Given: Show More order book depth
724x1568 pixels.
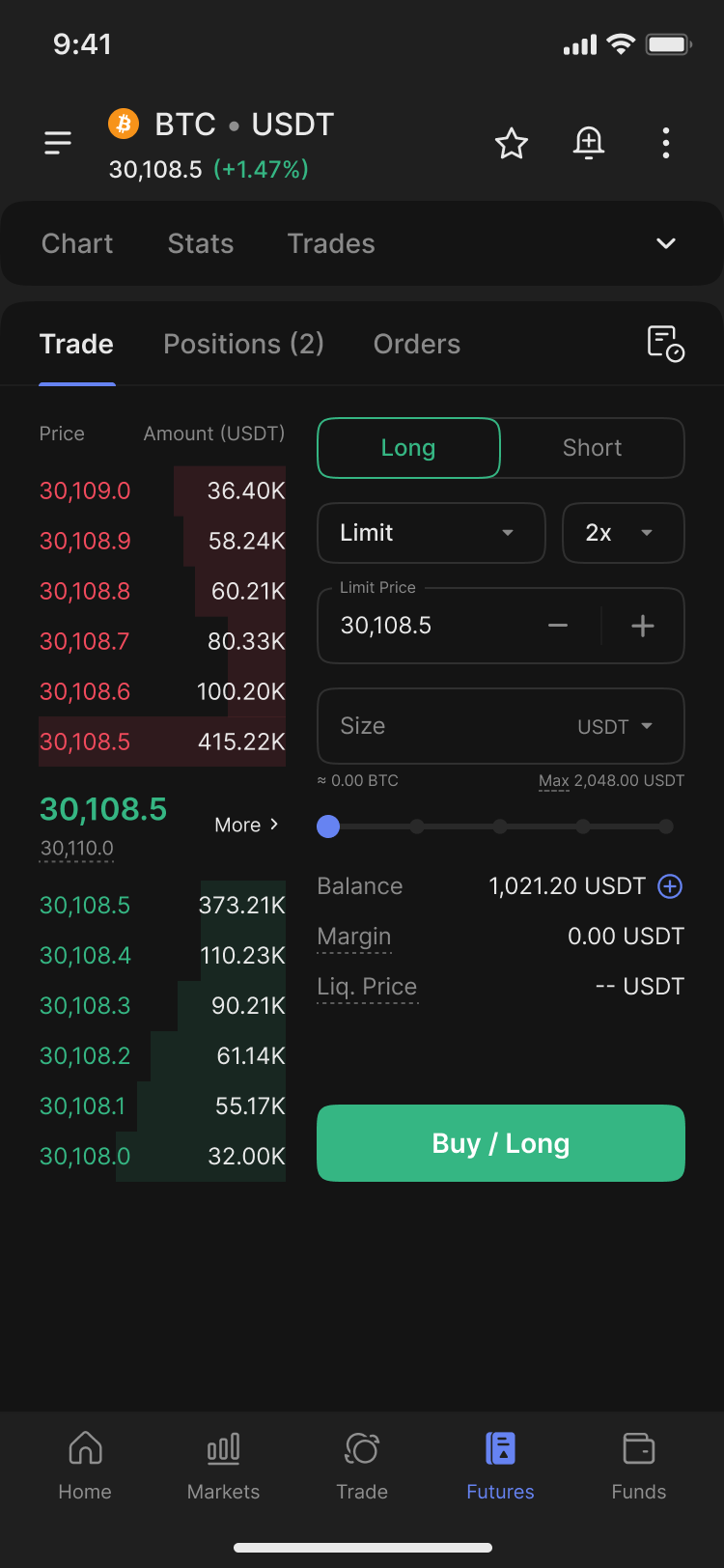Looking at the screenshot, I should pyautogui.click(x=247, y=825).
